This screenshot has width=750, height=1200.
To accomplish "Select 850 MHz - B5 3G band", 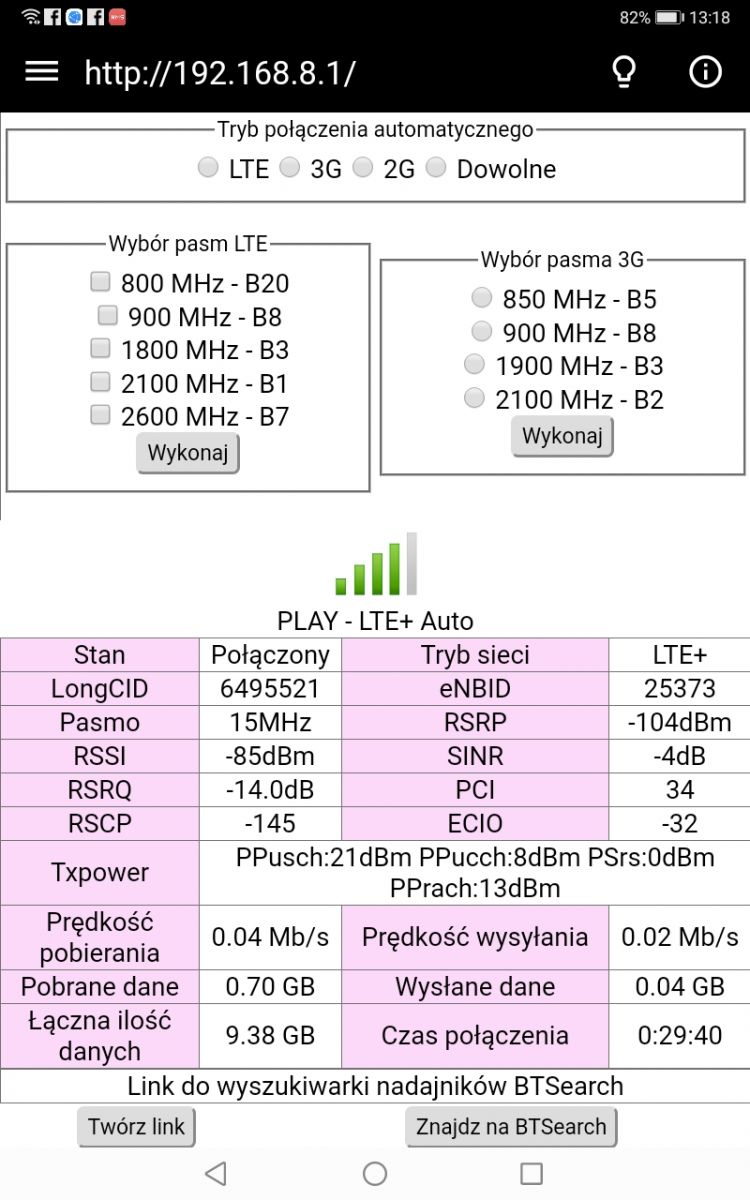I will (x=482, y=297).
